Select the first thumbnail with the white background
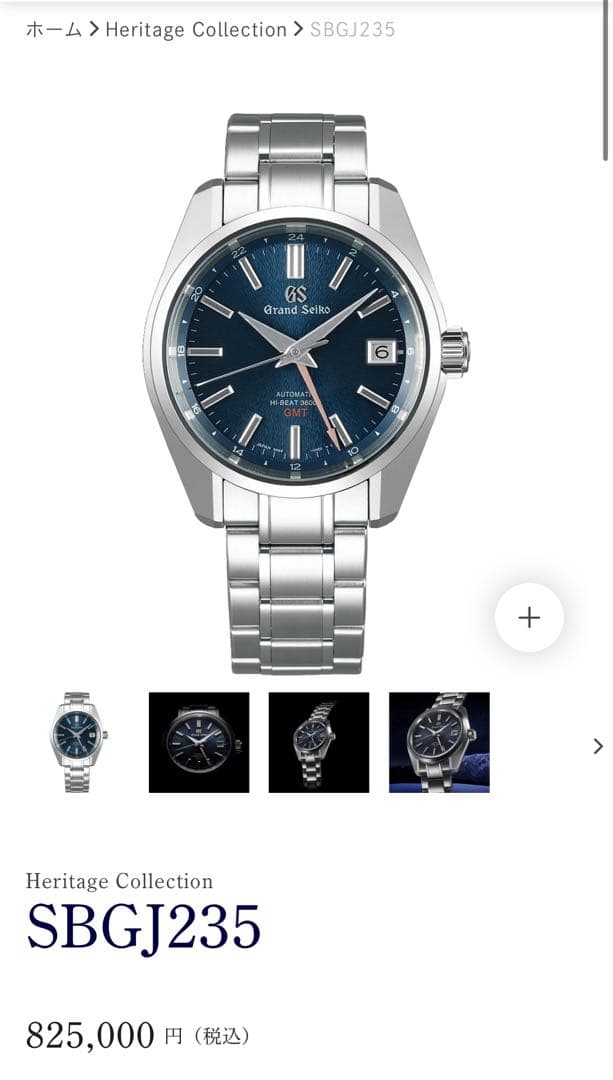 pyautogui.click(x=78, y=742)
